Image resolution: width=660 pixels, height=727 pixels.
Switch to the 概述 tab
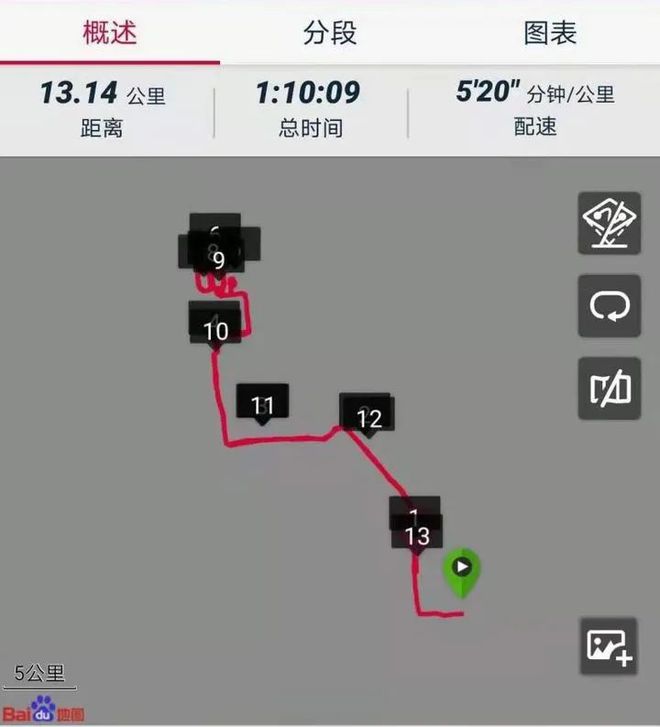tap(109, 33)
